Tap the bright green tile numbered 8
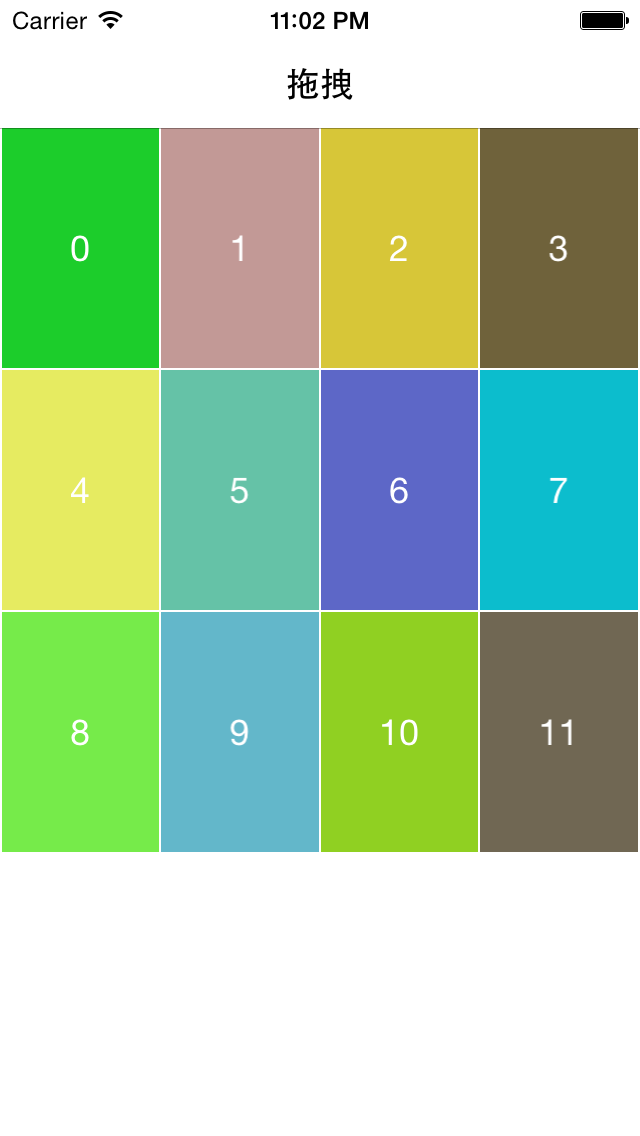Screen dimensions: 640x1136 click(80, 732)
